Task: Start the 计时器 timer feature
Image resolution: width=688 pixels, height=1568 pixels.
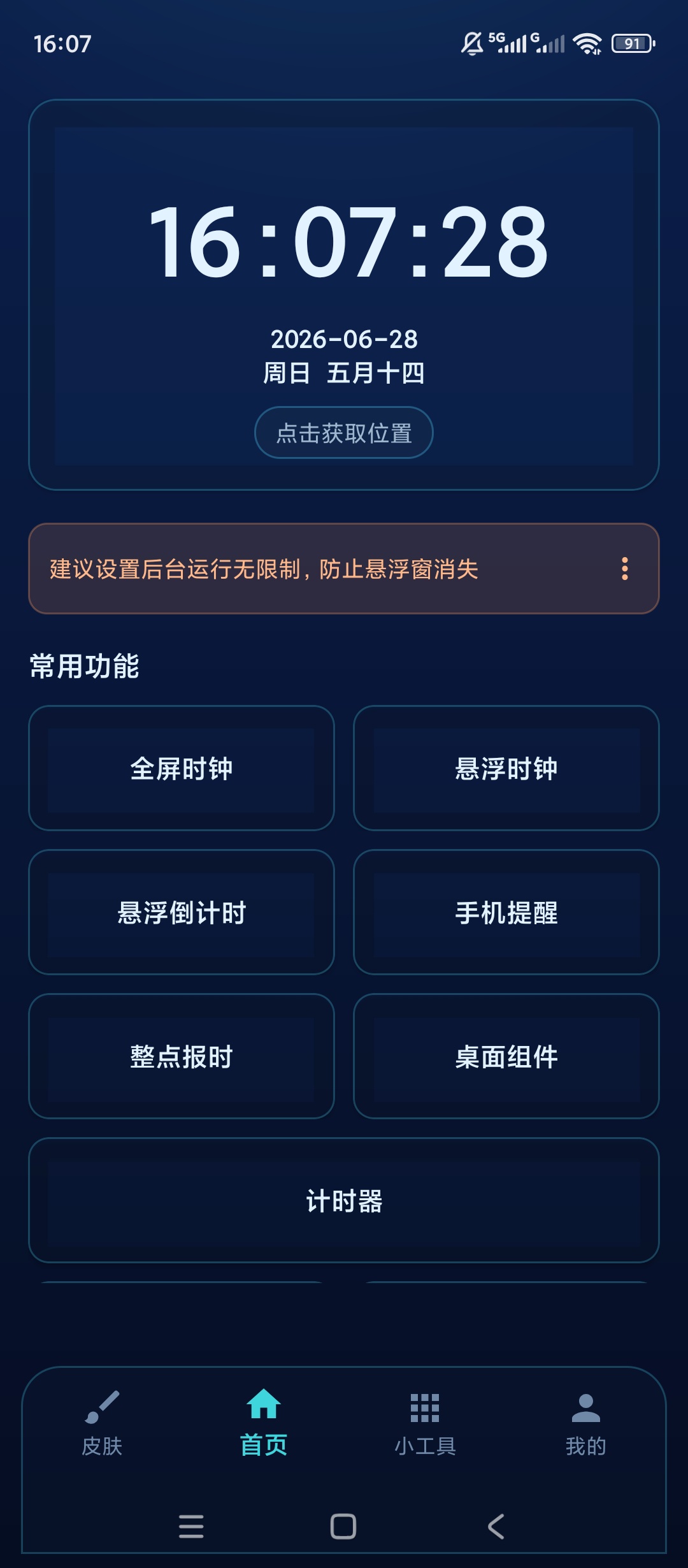Action: point(344,1200)
